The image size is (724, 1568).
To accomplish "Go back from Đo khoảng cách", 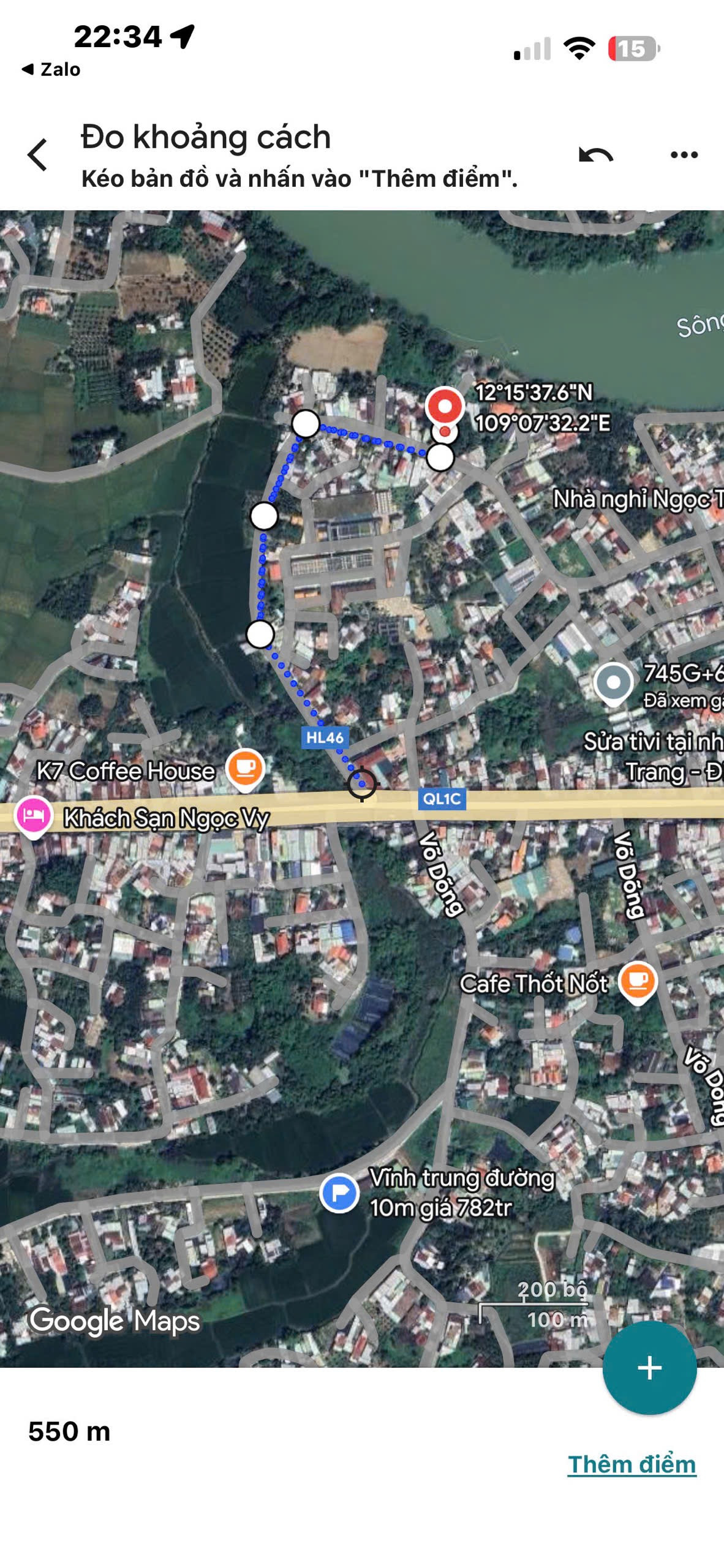I will (x=37, y=154).
